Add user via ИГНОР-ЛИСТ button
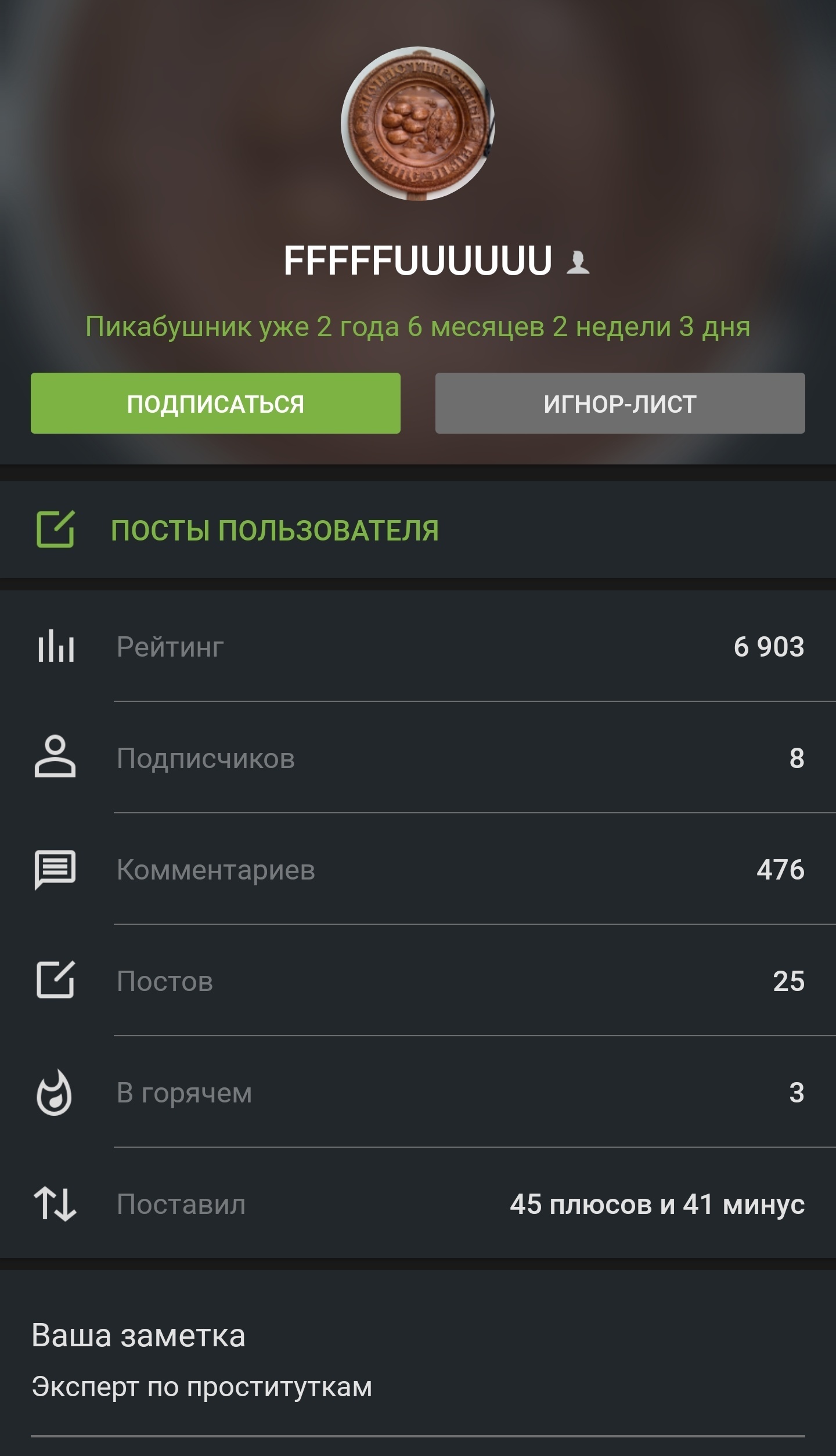Screen dimensions: 836x1456 [x=619, y=403]
